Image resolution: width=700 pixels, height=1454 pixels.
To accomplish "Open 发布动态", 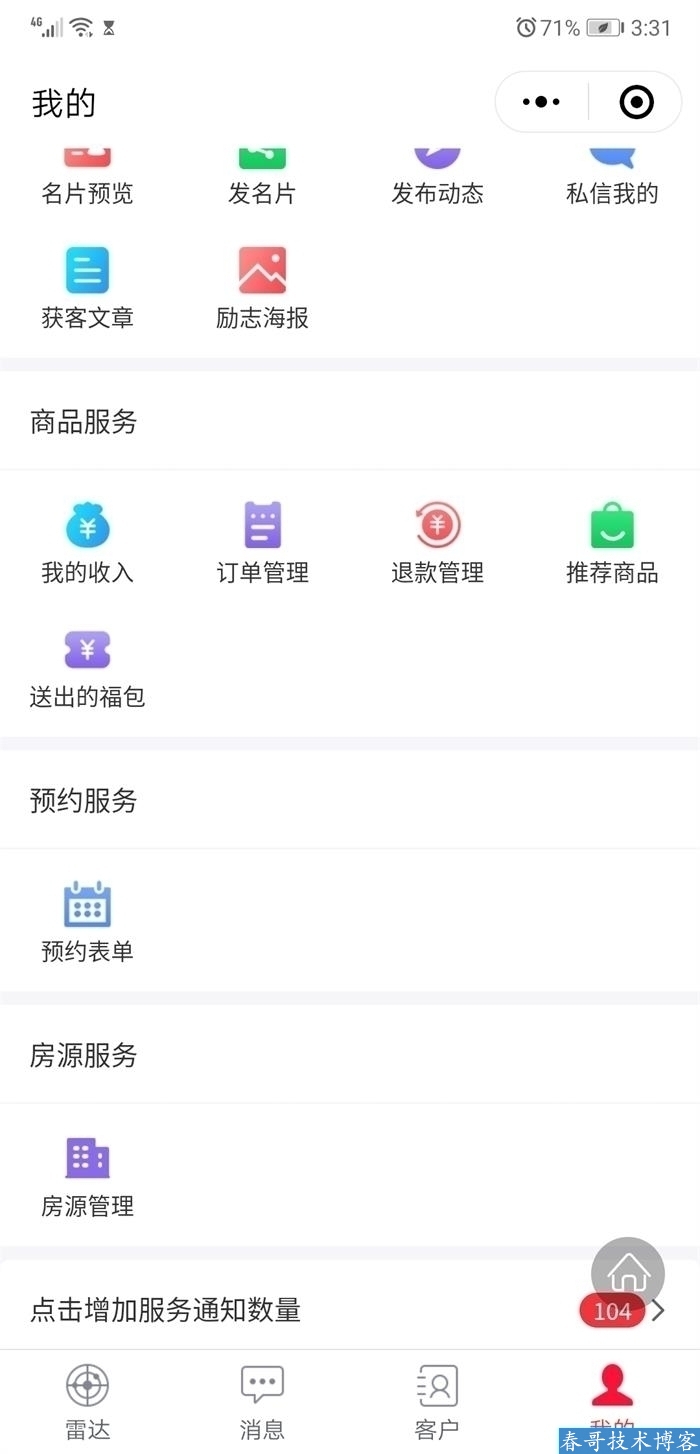I will point(437,182).
